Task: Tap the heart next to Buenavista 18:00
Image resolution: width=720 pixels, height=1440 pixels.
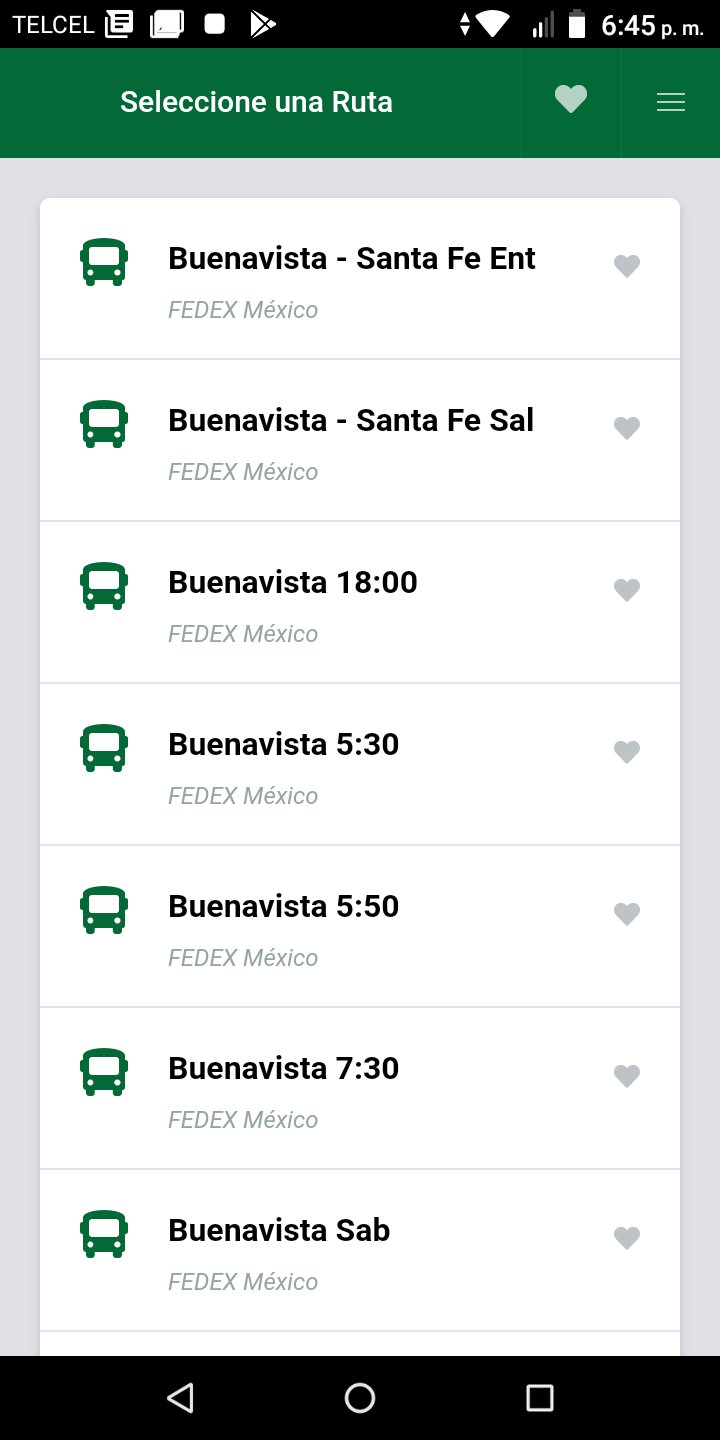Action: pos(626,590)
